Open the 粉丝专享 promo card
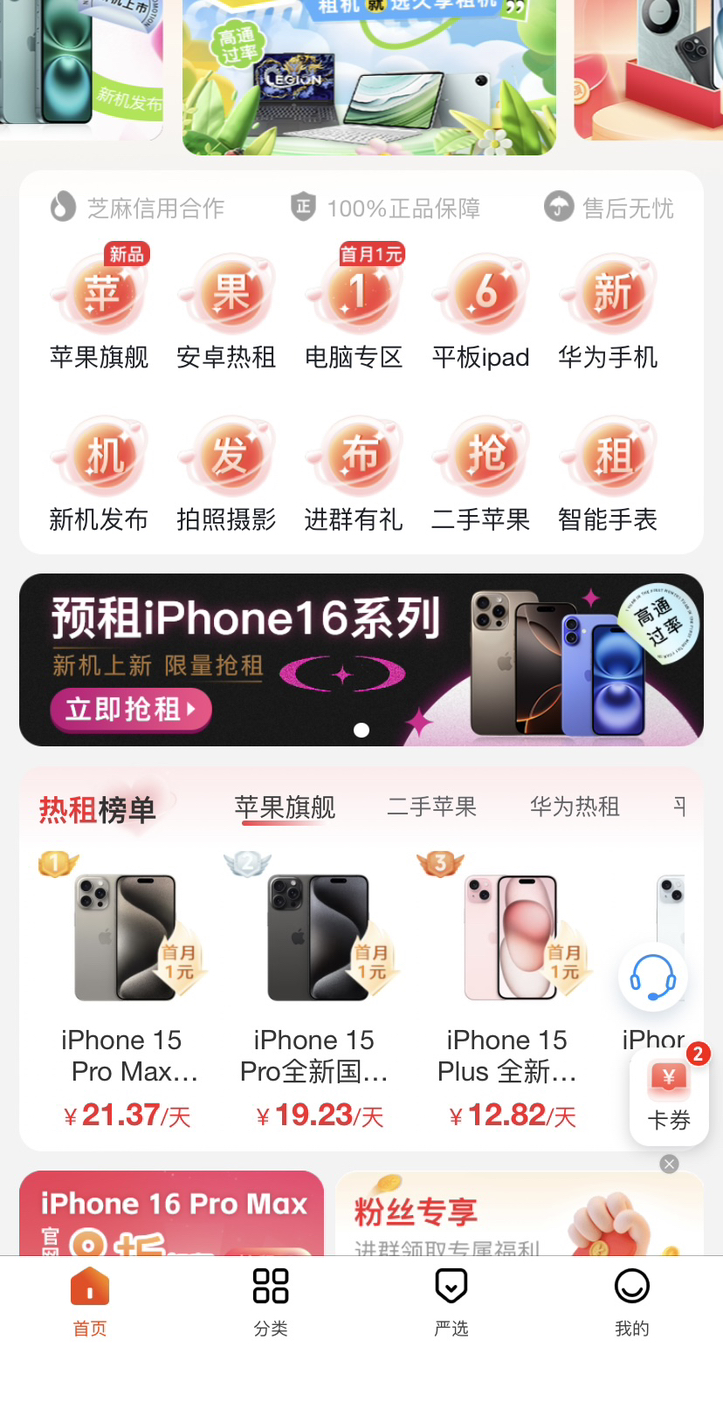This screenshot has width=723, height=1401. pyautogui.click(x=518, y=1214)
